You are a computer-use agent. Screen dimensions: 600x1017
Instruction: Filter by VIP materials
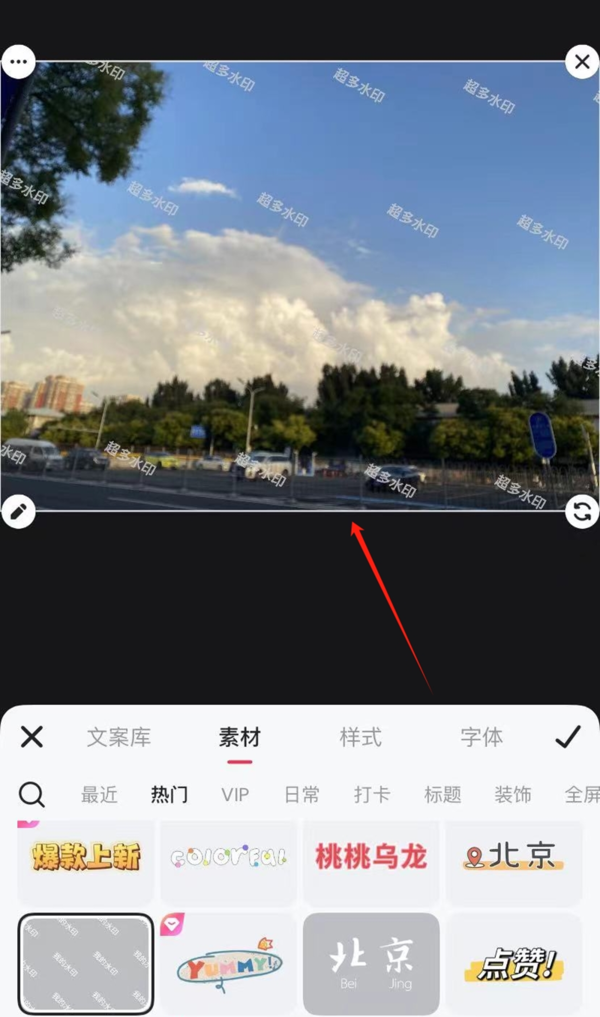[235, 795]
